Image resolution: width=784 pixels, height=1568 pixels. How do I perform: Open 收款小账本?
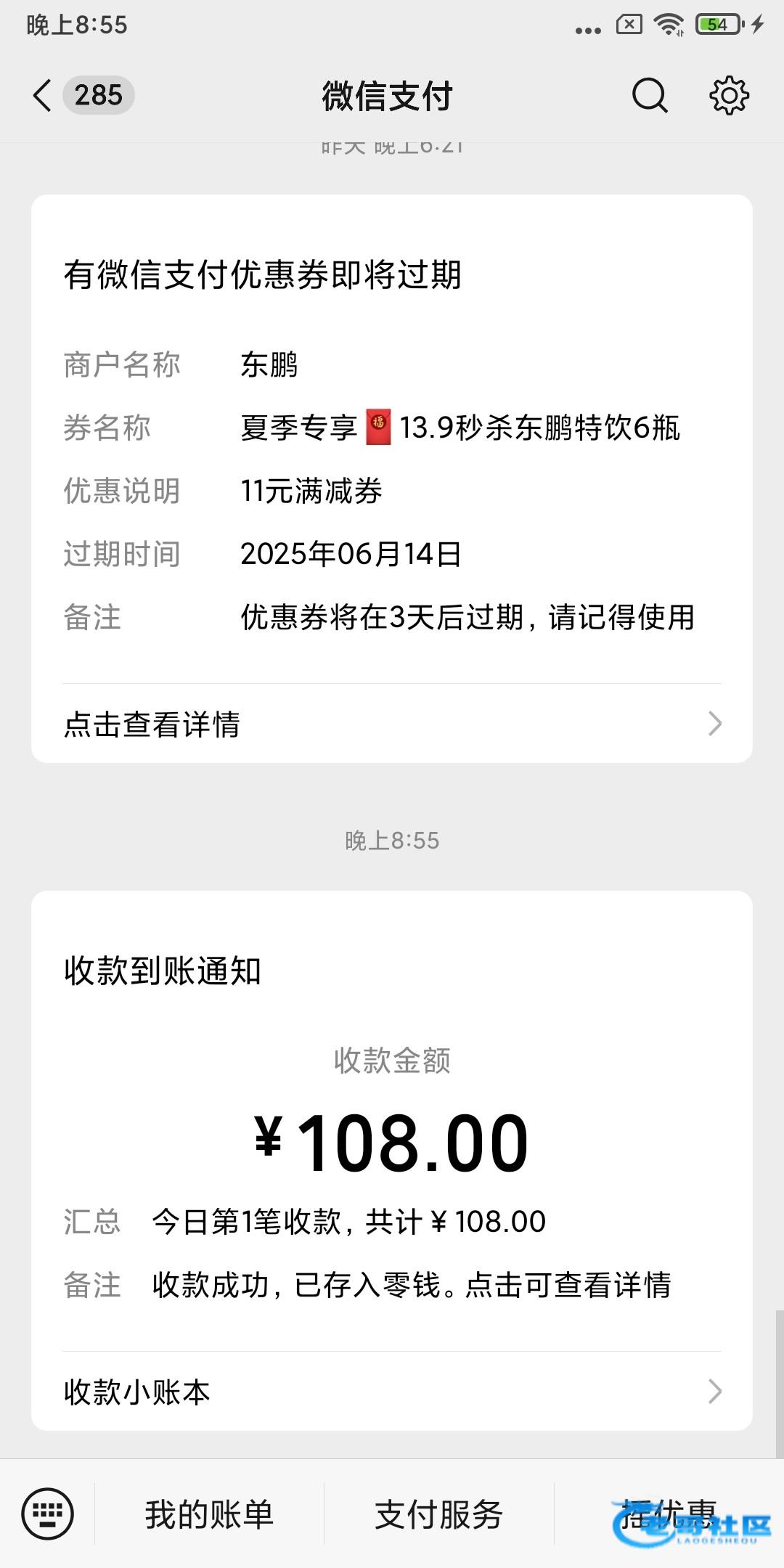tap(392, 1392)
